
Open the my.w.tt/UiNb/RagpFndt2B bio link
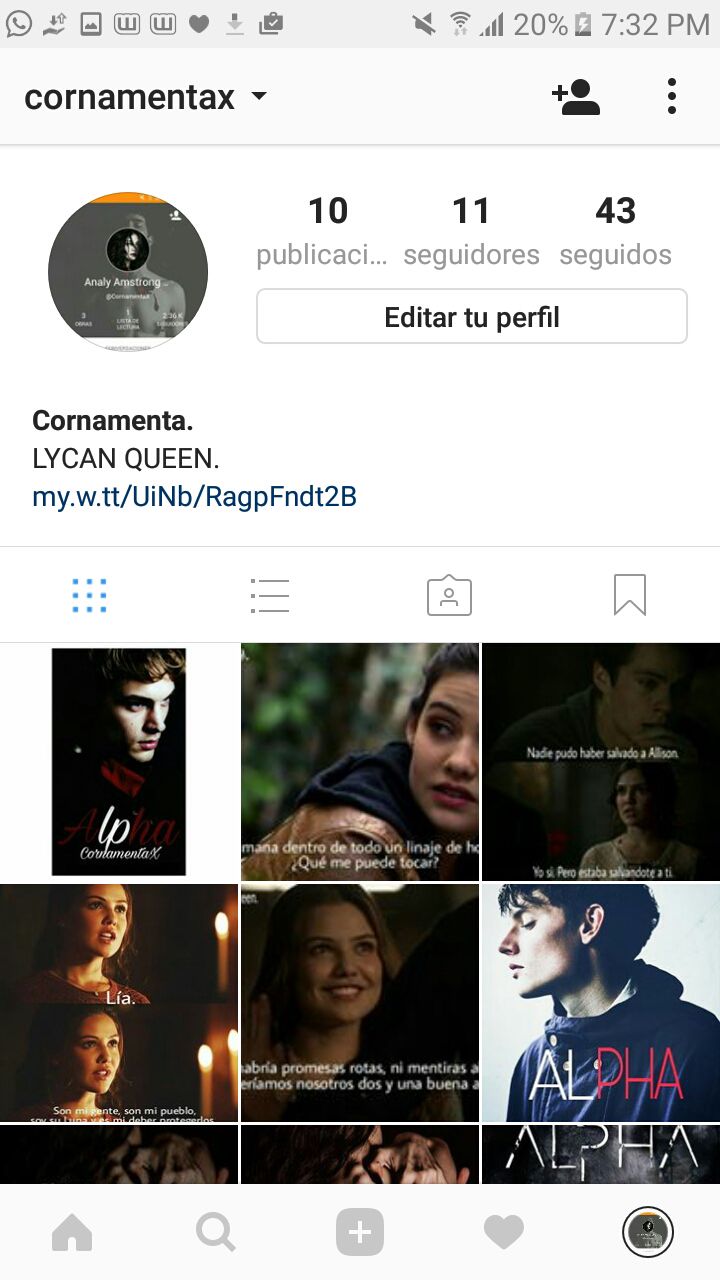(195, 496)
